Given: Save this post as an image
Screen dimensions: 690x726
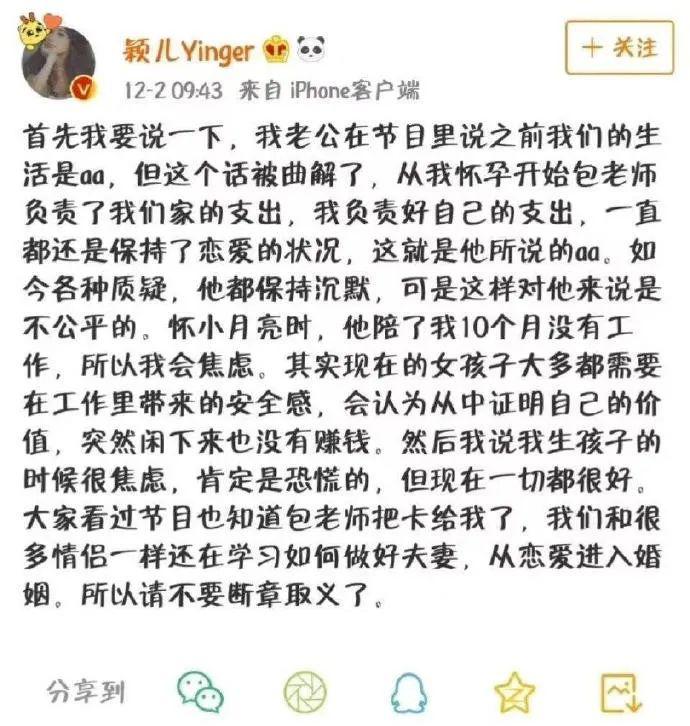Looking at the screenshot, I should coord(620,691).
